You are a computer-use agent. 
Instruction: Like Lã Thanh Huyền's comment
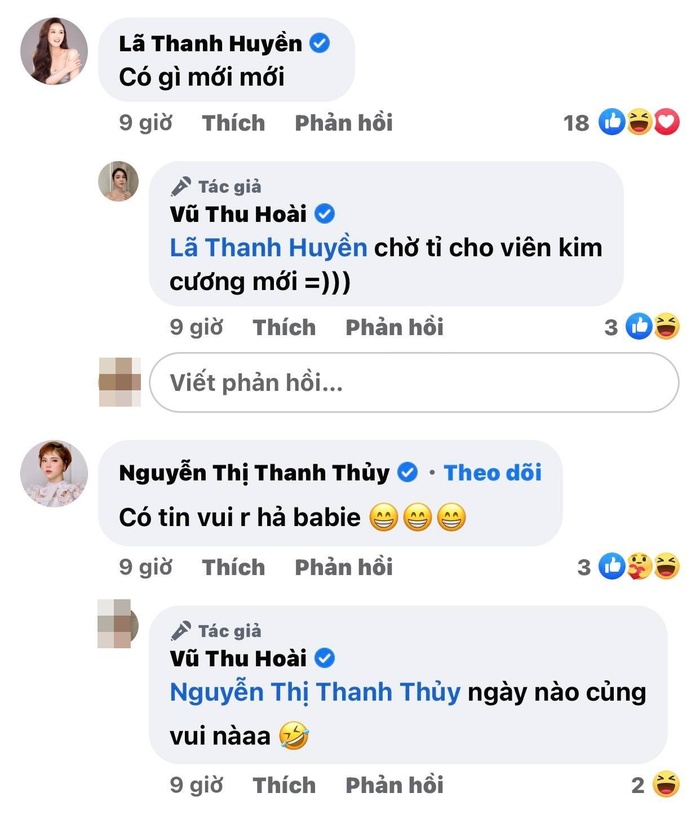click(x=233, y=123)
